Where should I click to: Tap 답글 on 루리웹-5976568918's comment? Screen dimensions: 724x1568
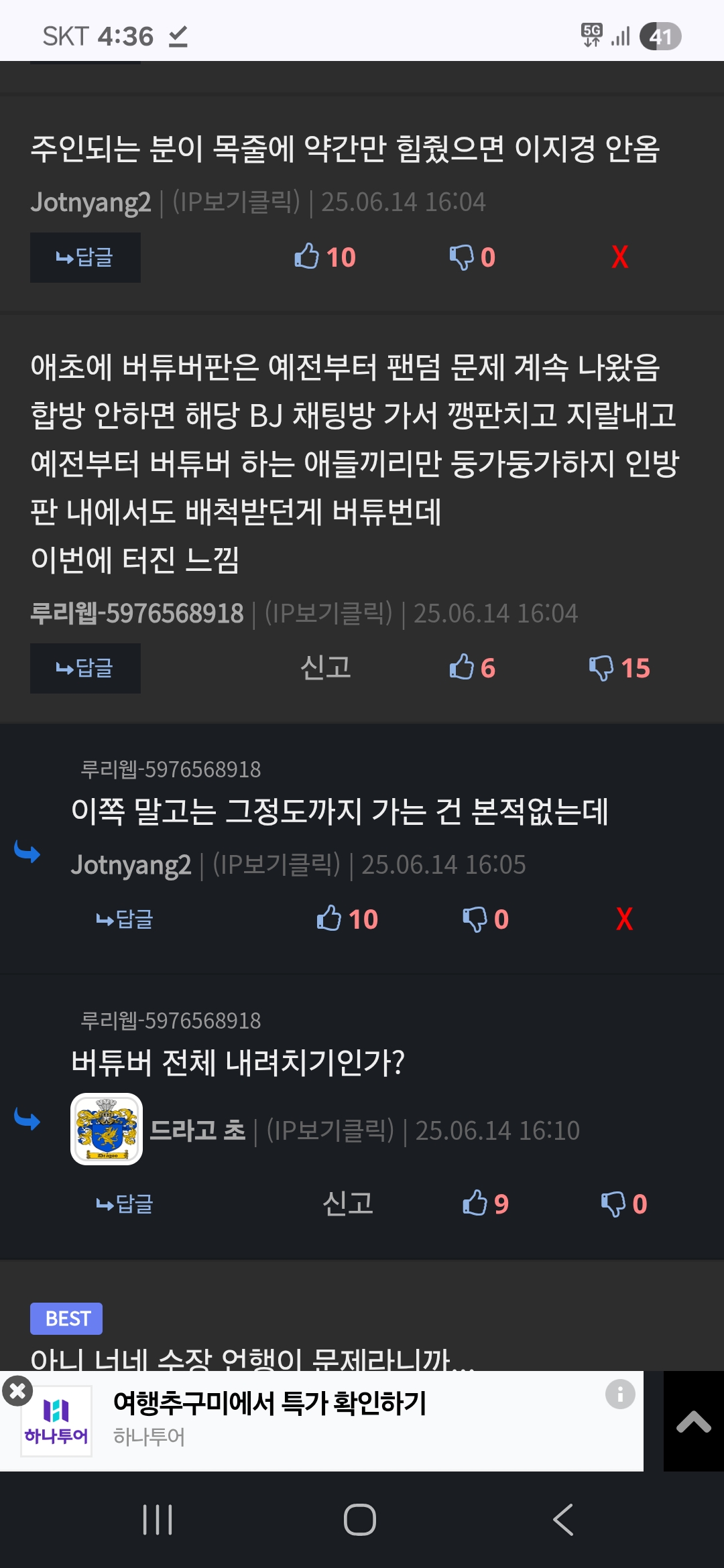pos(85,668)
